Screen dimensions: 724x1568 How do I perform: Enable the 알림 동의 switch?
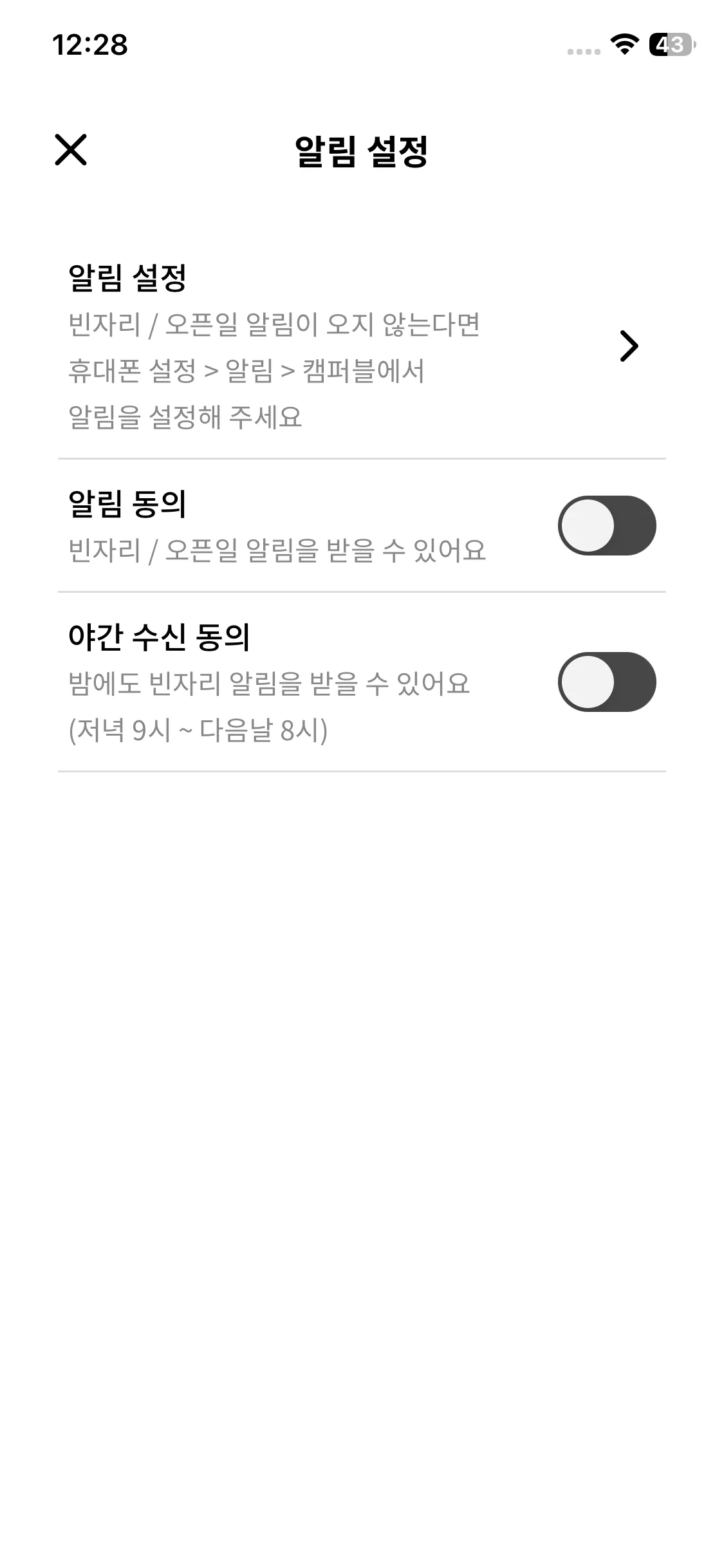pyautogui.click(x=606, y=525)
